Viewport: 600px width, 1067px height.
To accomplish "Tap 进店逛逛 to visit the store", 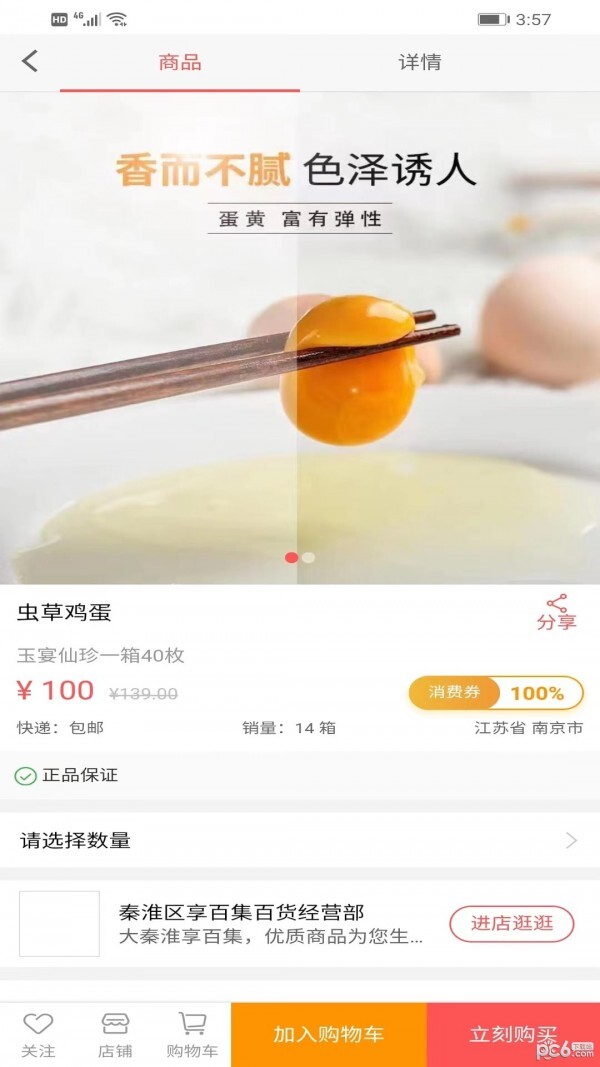I will tap(512, 923).
